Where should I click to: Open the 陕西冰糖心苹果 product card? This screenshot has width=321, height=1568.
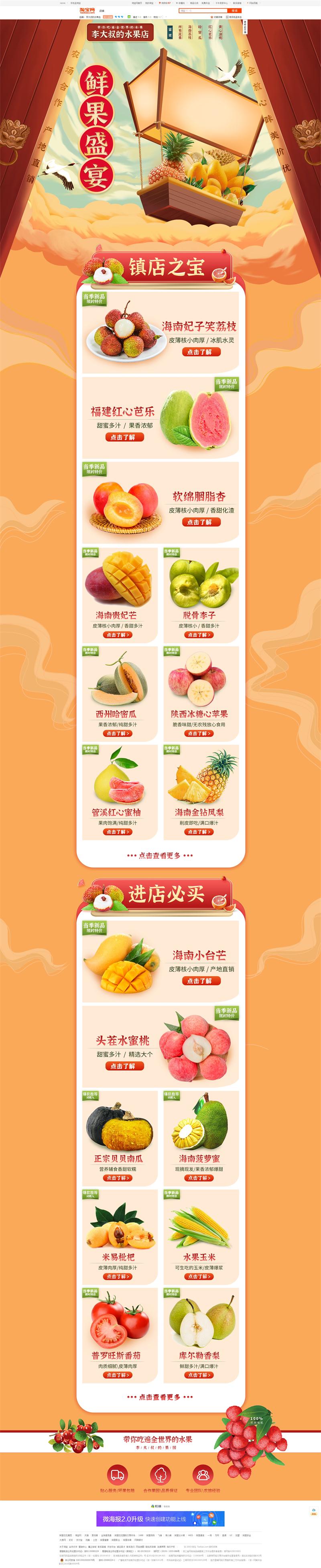pos(201,693)
